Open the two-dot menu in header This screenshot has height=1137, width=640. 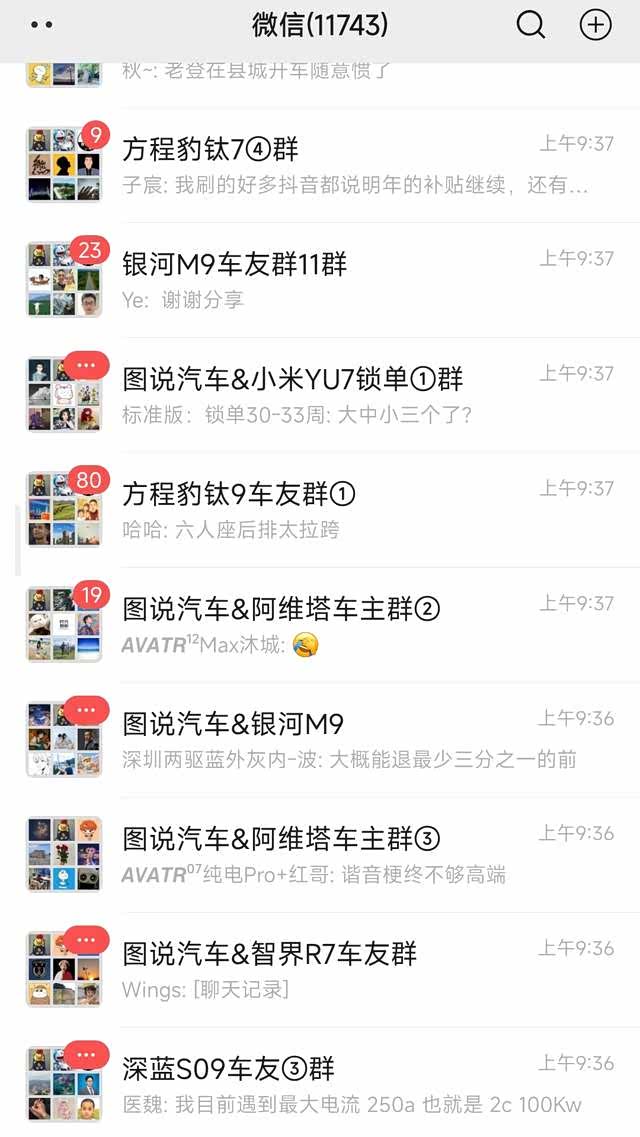(42, 25)
